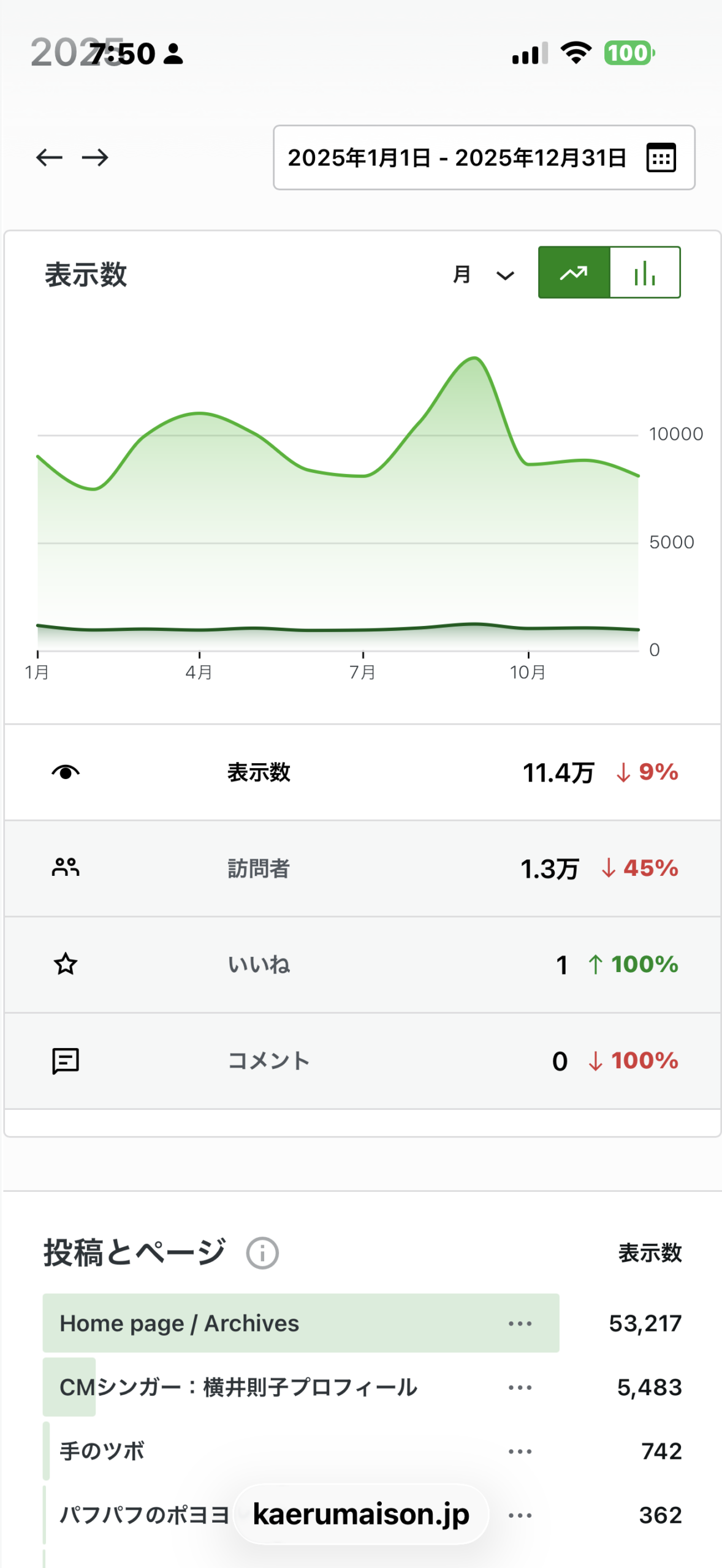722x1568 pixels.
Task: Open options for Home page / Archives
Action: click(x=520, y=1323)
